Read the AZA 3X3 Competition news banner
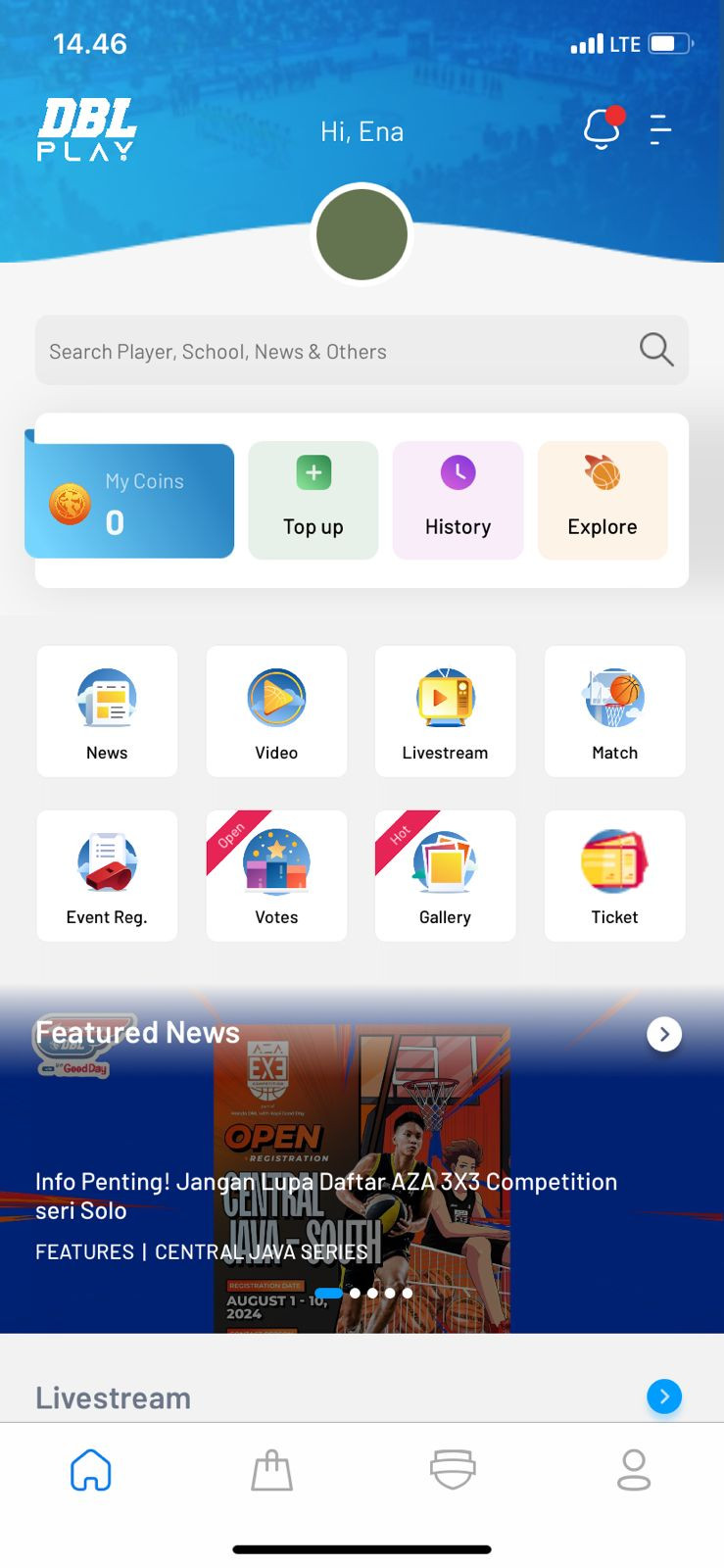Screen dimensions: 724x1568 click(326, 1196)
